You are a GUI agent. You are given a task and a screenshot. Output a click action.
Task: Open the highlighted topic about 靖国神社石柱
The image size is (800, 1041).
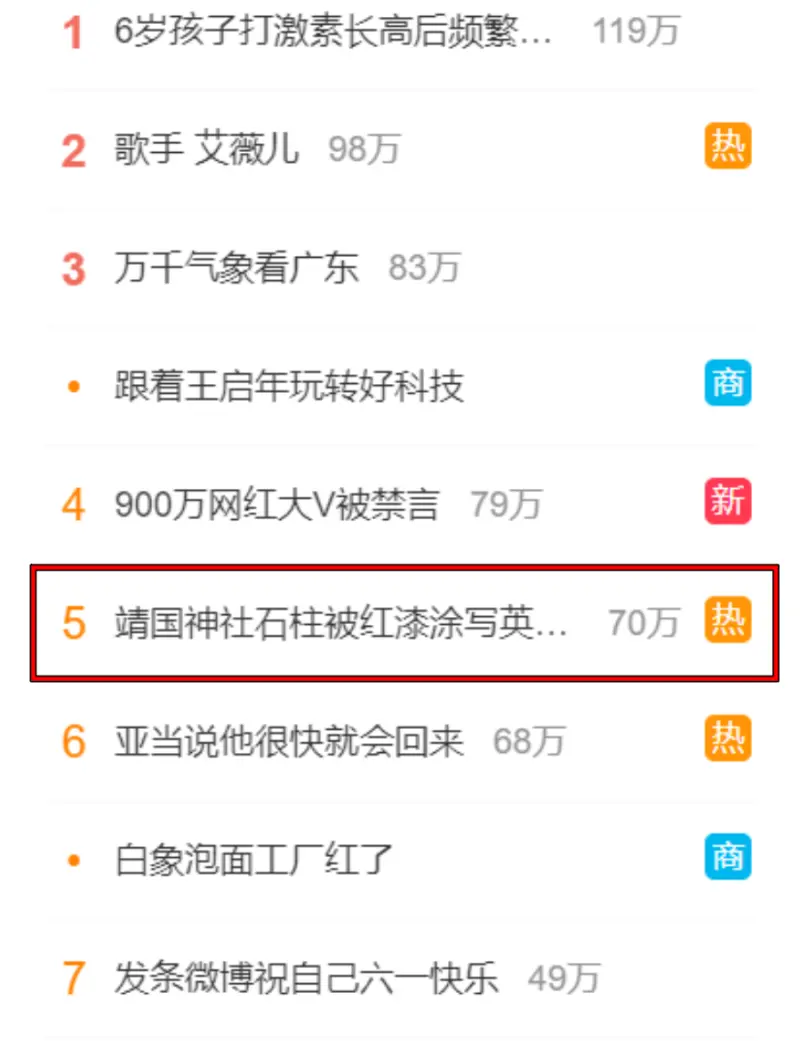point(342,623)
